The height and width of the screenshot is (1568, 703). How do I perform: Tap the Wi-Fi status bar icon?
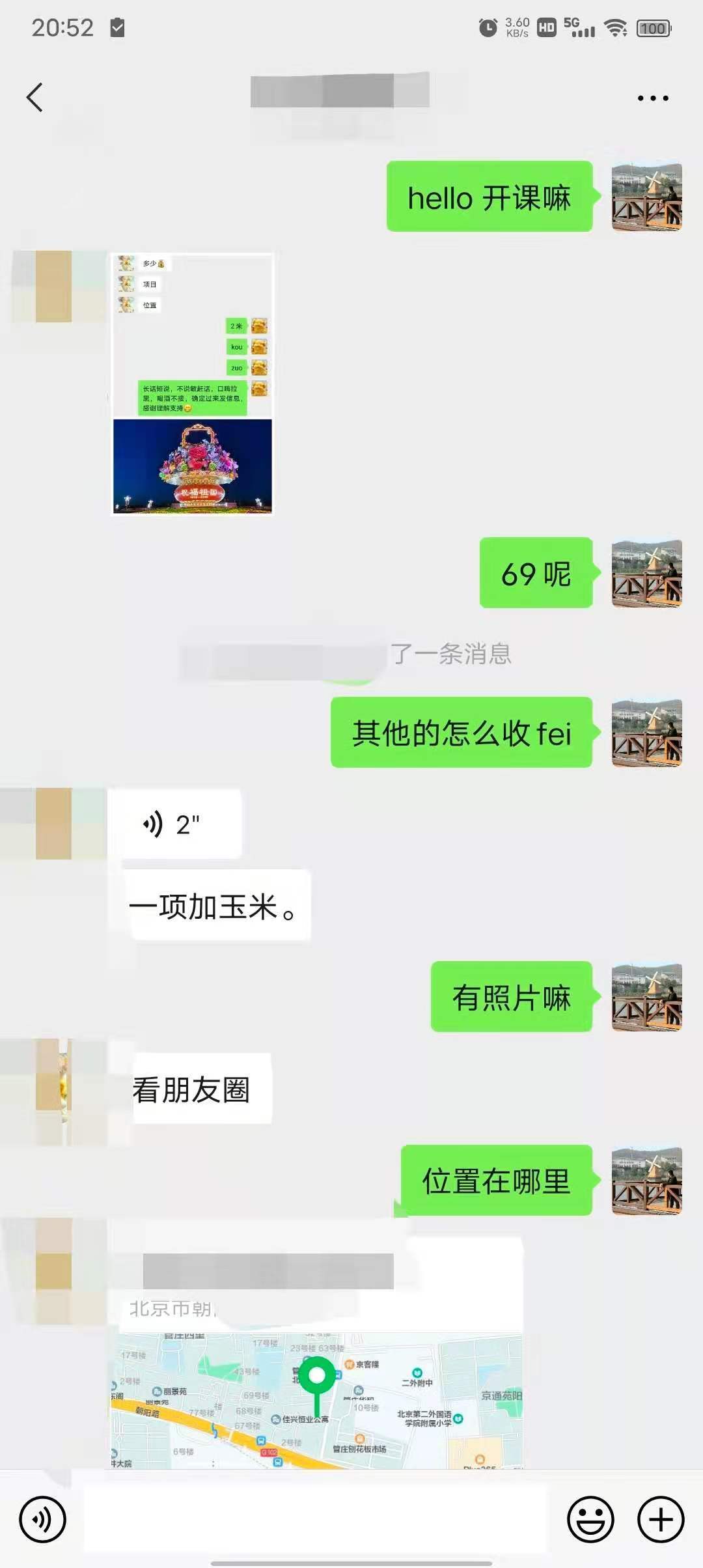tap(615, 28)
